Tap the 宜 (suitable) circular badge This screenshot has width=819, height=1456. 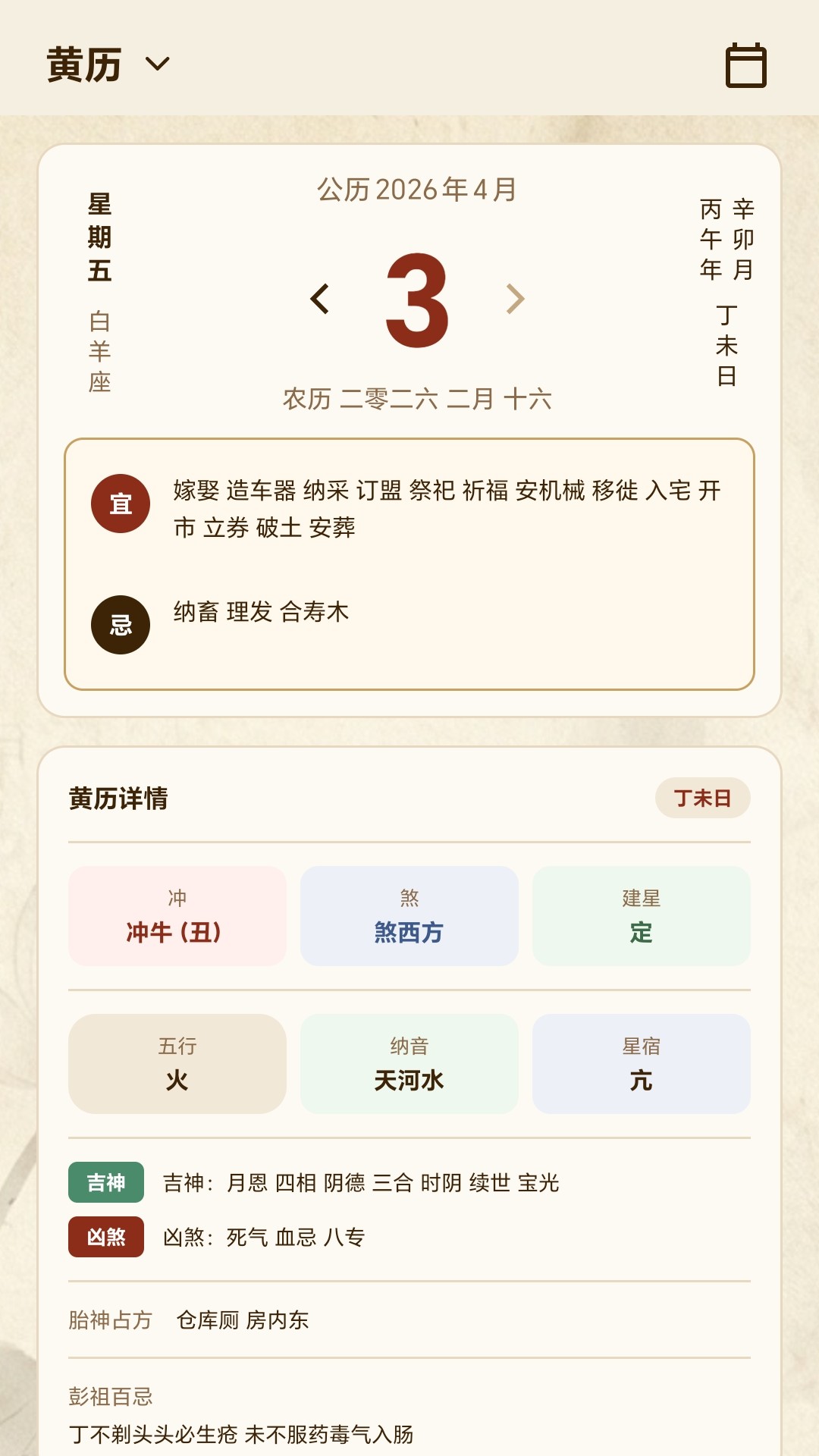[119, 502]
